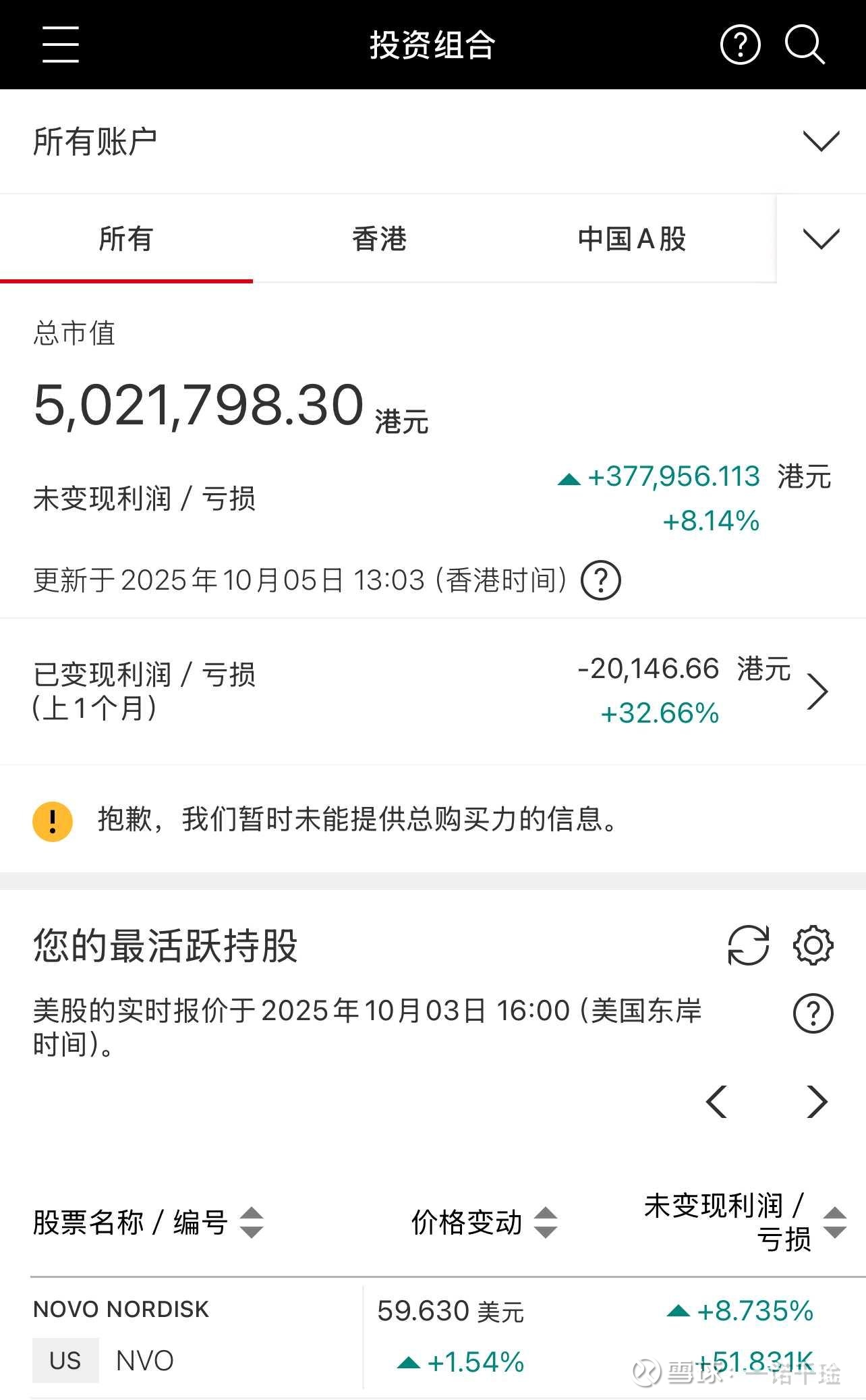Open the NOVO NORDISK holding
Viewport: 866px width, 1400px height.
(121, 1336)
